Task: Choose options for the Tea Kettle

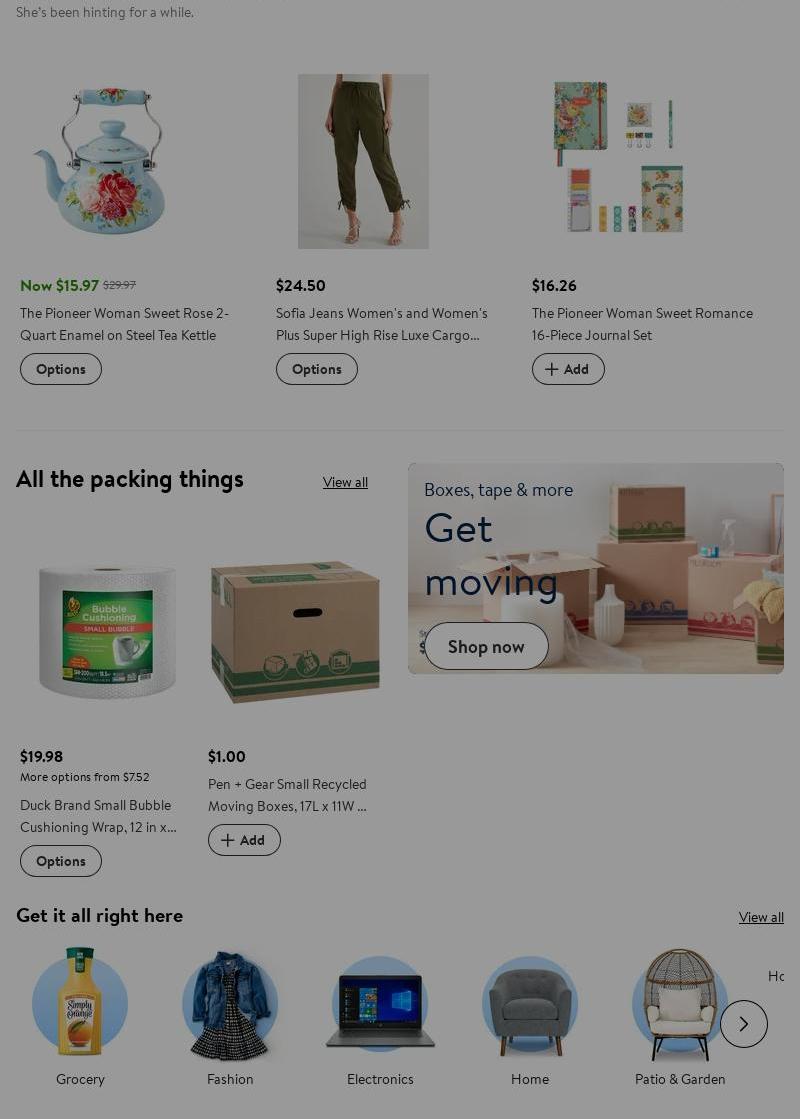Action: click(x=61, y=369)
